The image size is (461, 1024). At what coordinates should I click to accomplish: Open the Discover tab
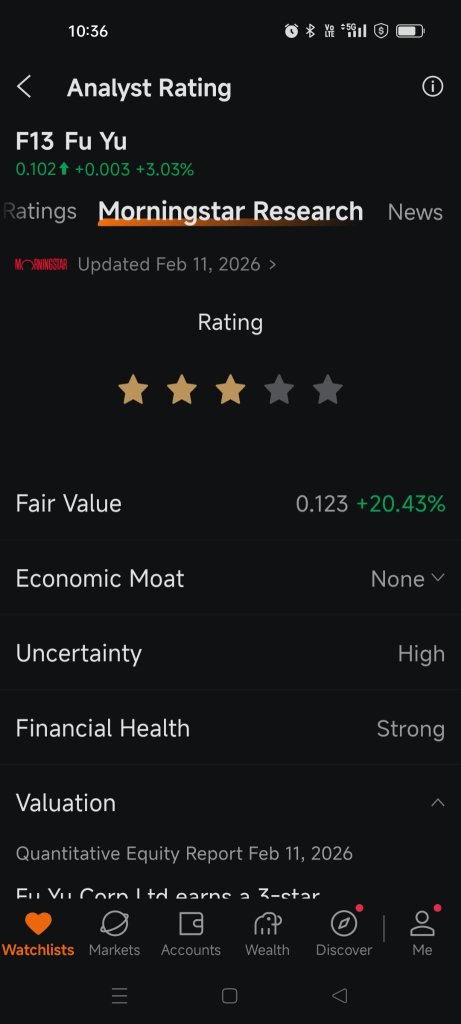[344, 935]
